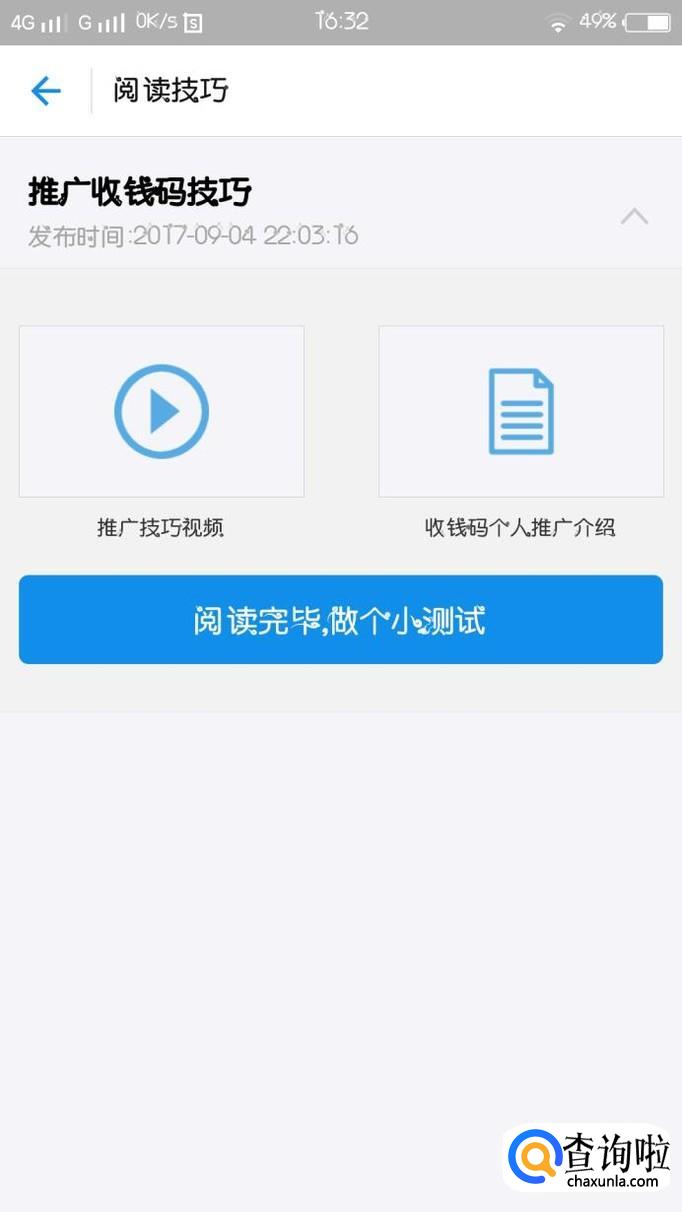Collapse the 推广收钱码技巧 section
This screenshot has width=682, height=1212.
634,216
